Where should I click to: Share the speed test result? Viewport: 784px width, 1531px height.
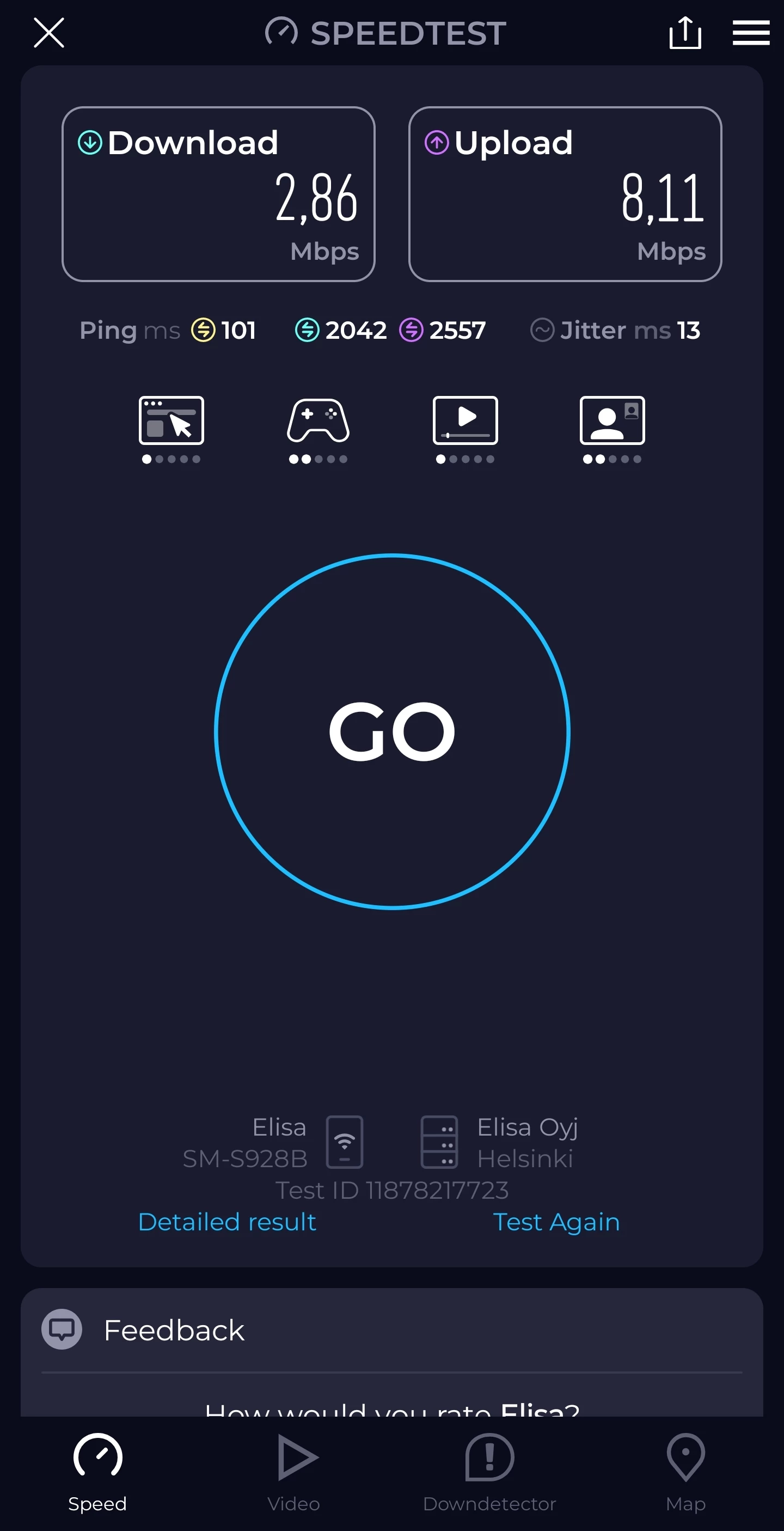[x=685, y=32]
